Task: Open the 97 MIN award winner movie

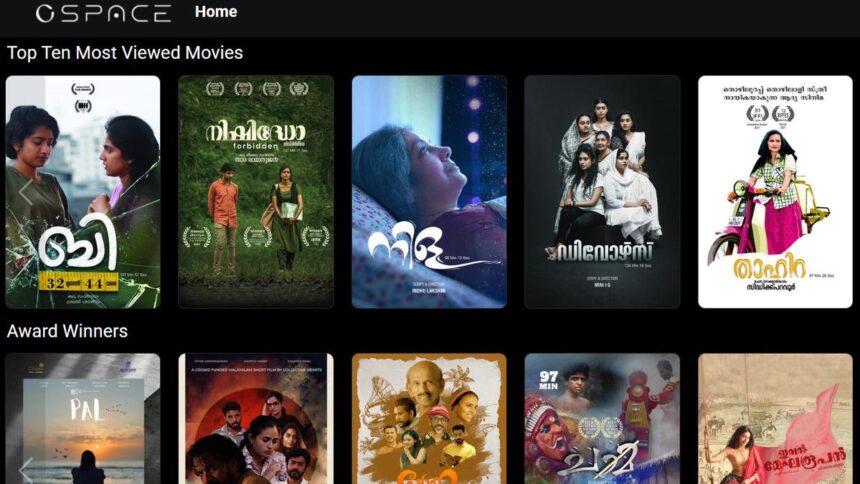Action: tap(602, 420)
